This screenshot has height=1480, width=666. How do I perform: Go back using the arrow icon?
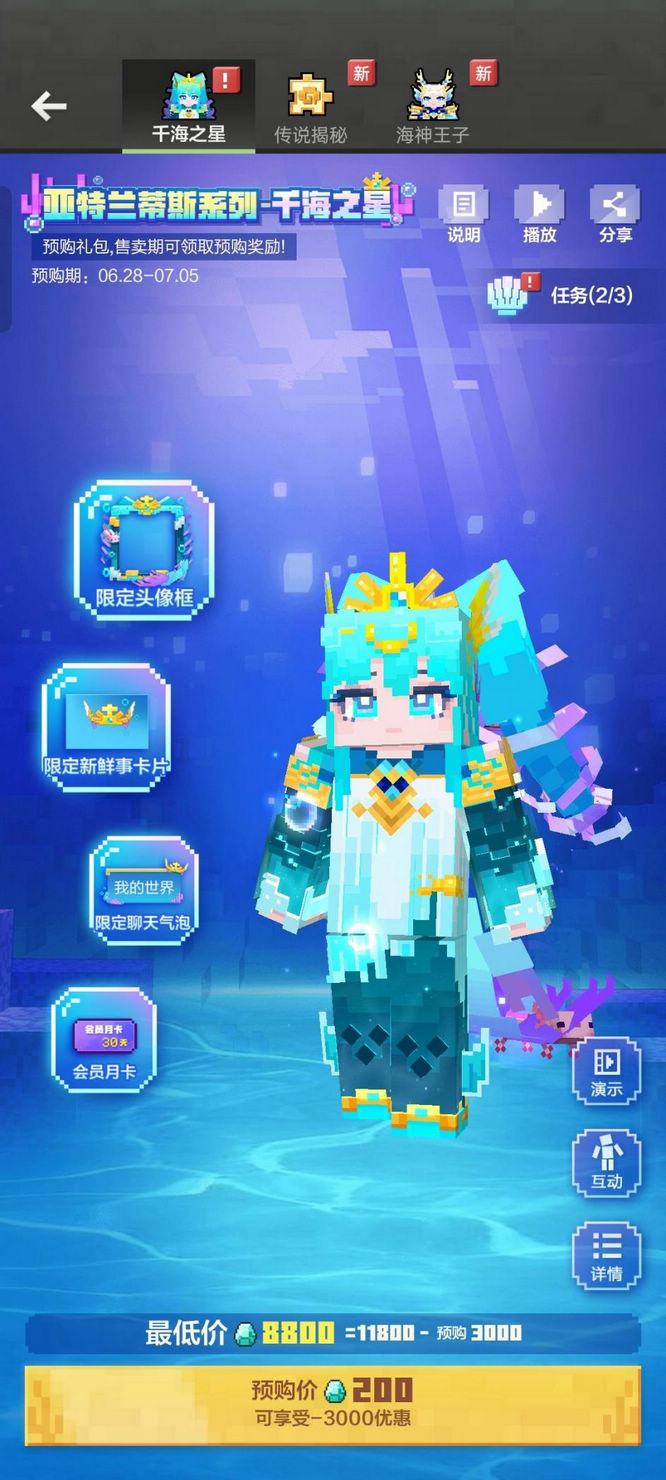(48, 106)
